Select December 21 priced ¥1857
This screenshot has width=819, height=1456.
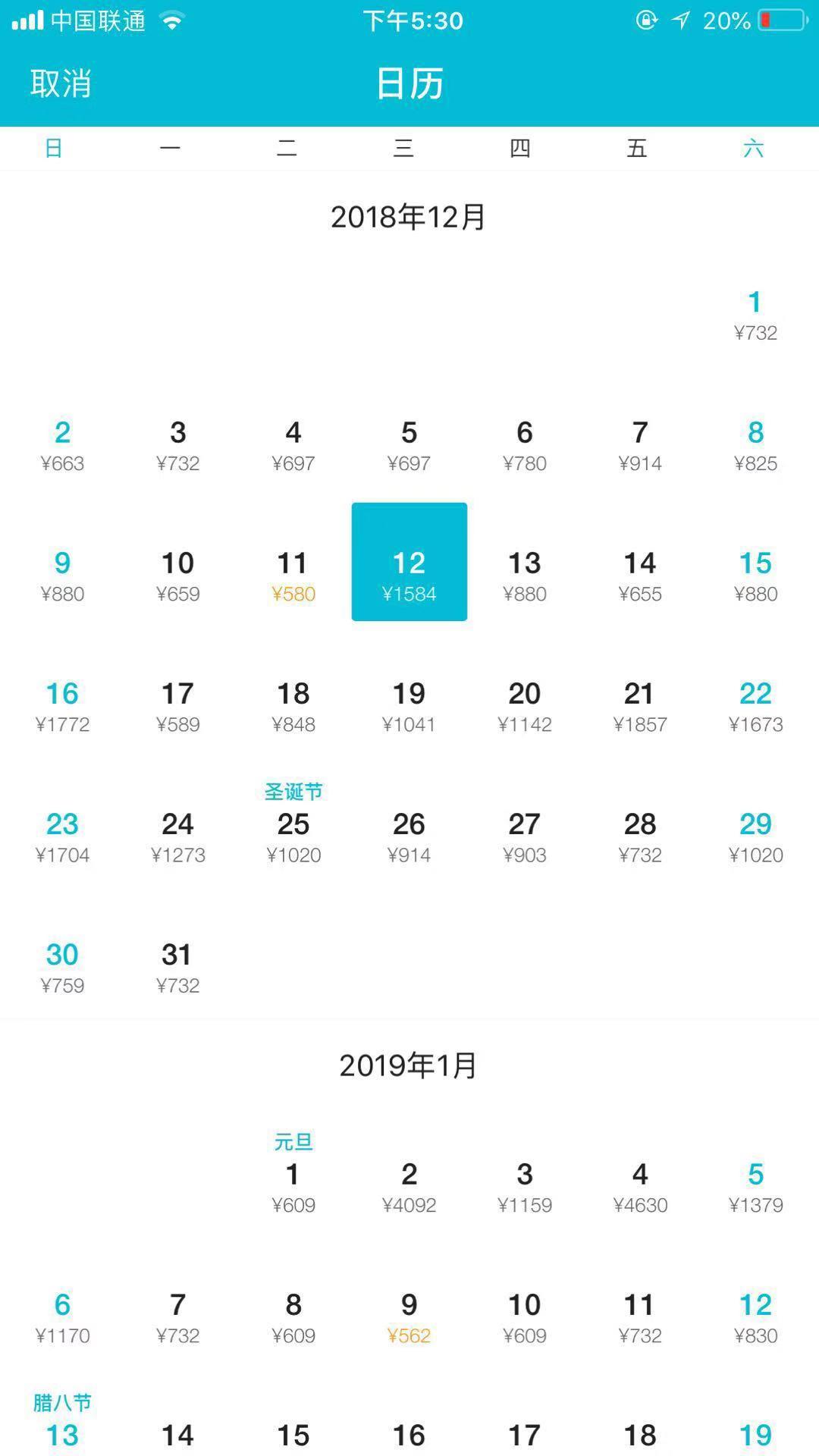pyautogui.click(x=639, y=706)
